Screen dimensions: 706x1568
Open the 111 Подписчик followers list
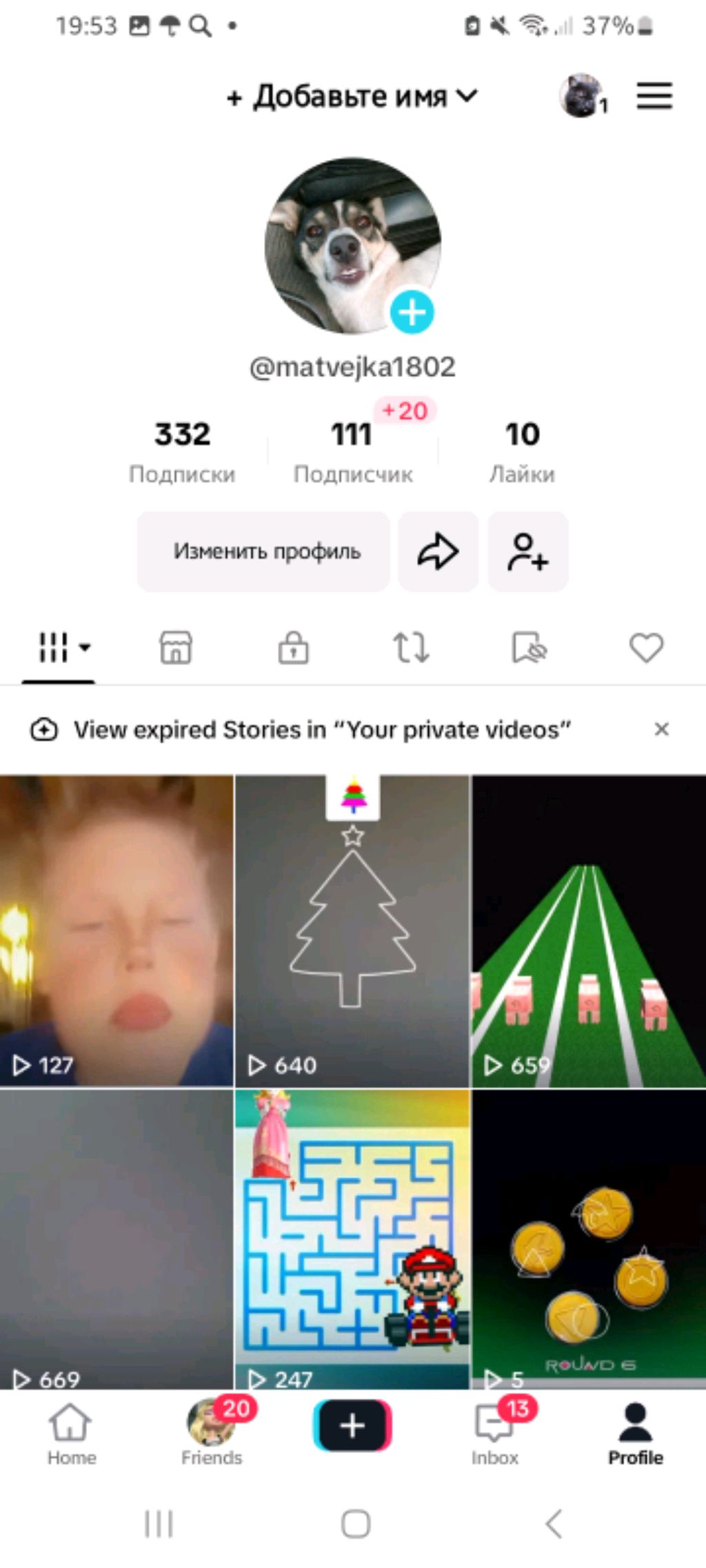(x=352, y=451)
